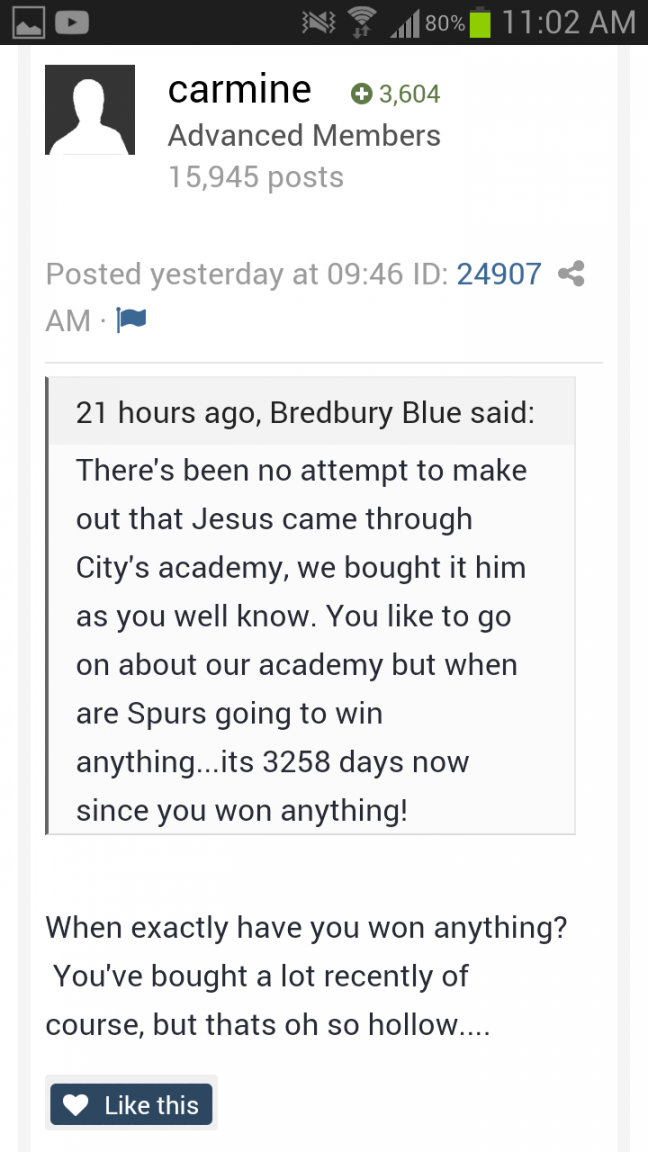The height and width of the screenshot is (1152, 648).
Task: Open carmine's profile avatar
Action: click(x=90, y=110)
